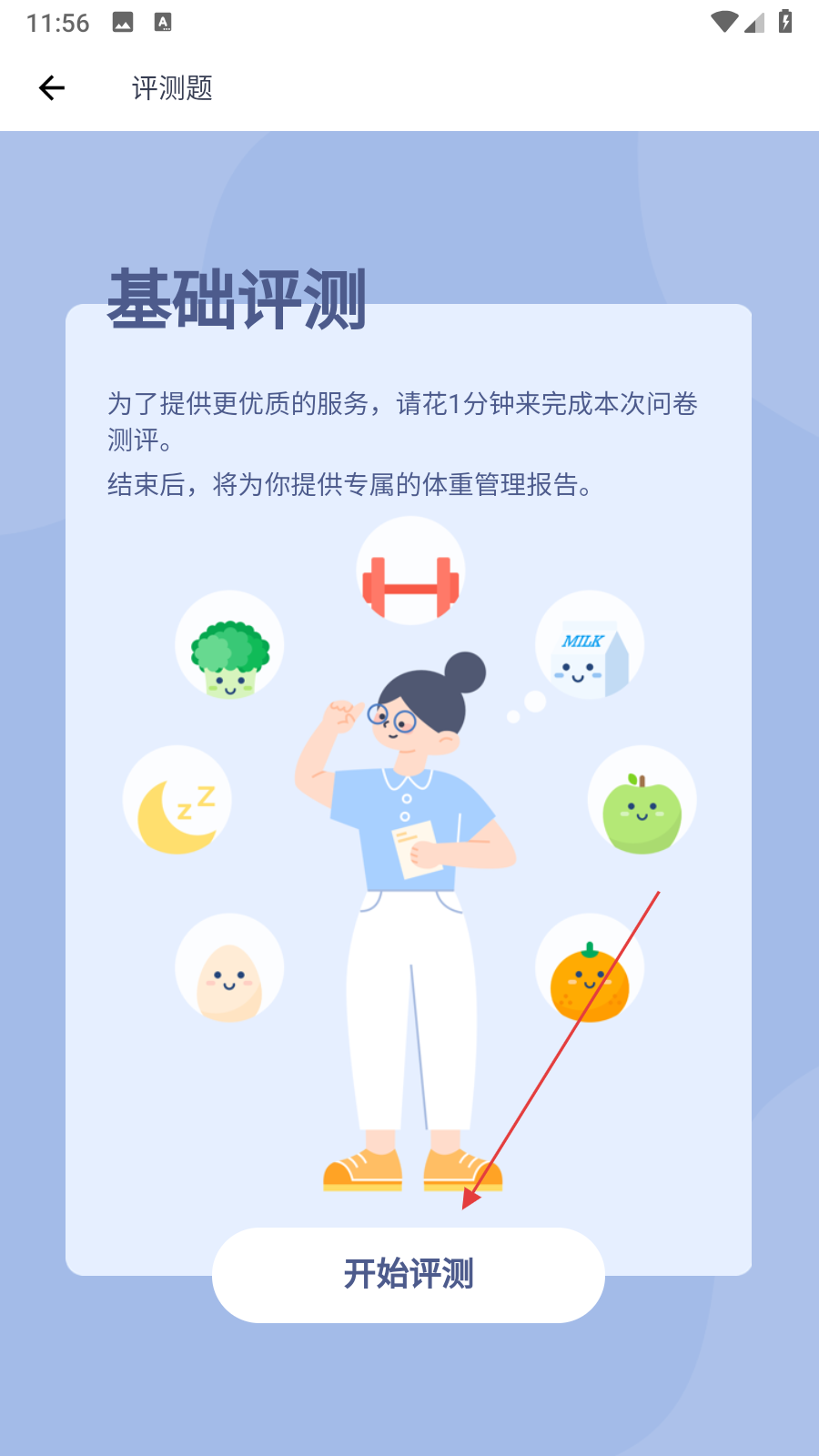
Task: Tap the 开始评测 button
Action: click(x=409, y=1274)
